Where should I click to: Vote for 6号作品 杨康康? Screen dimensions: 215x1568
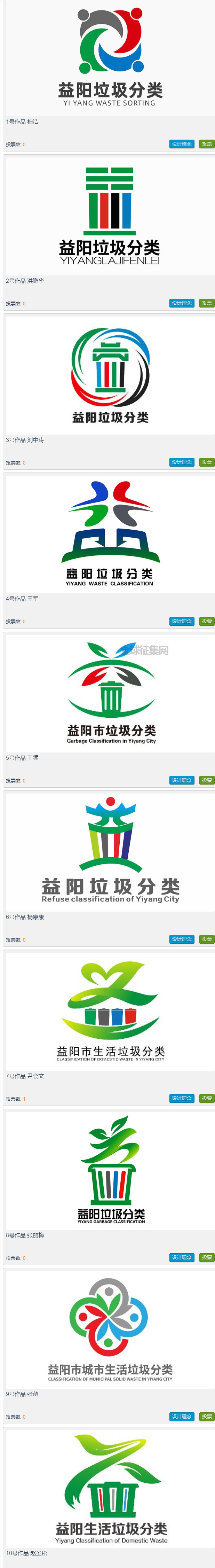[207, 939]
